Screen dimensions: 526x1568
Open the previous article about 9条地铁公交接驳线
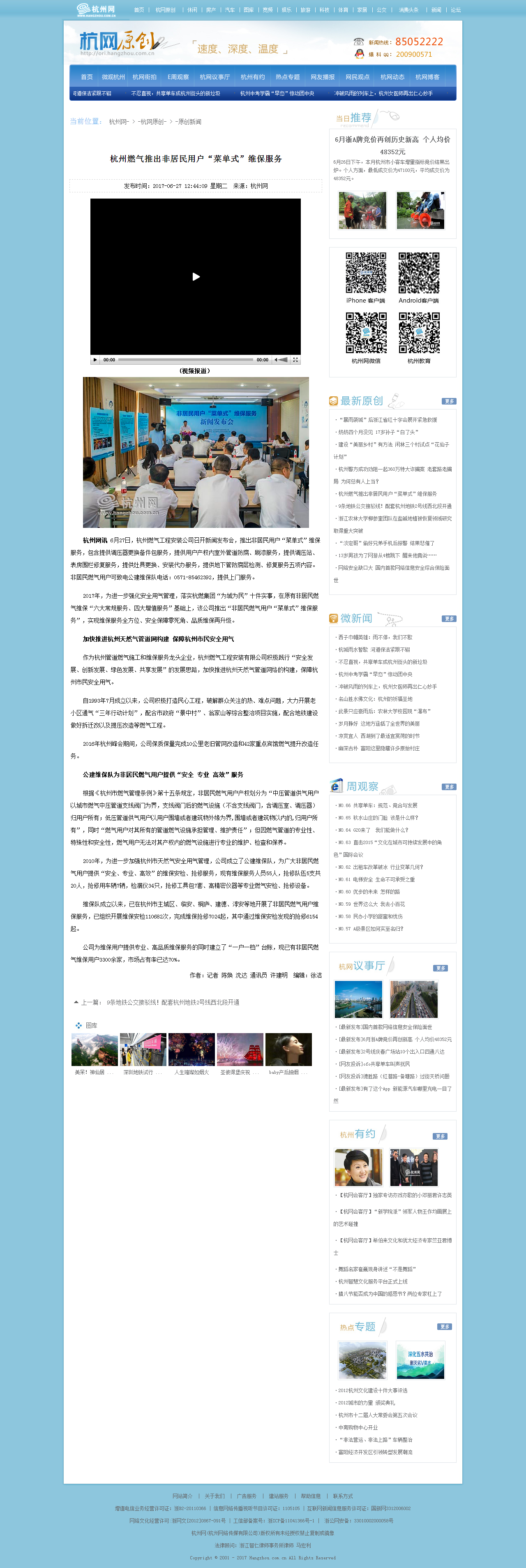pos(173,1002)
